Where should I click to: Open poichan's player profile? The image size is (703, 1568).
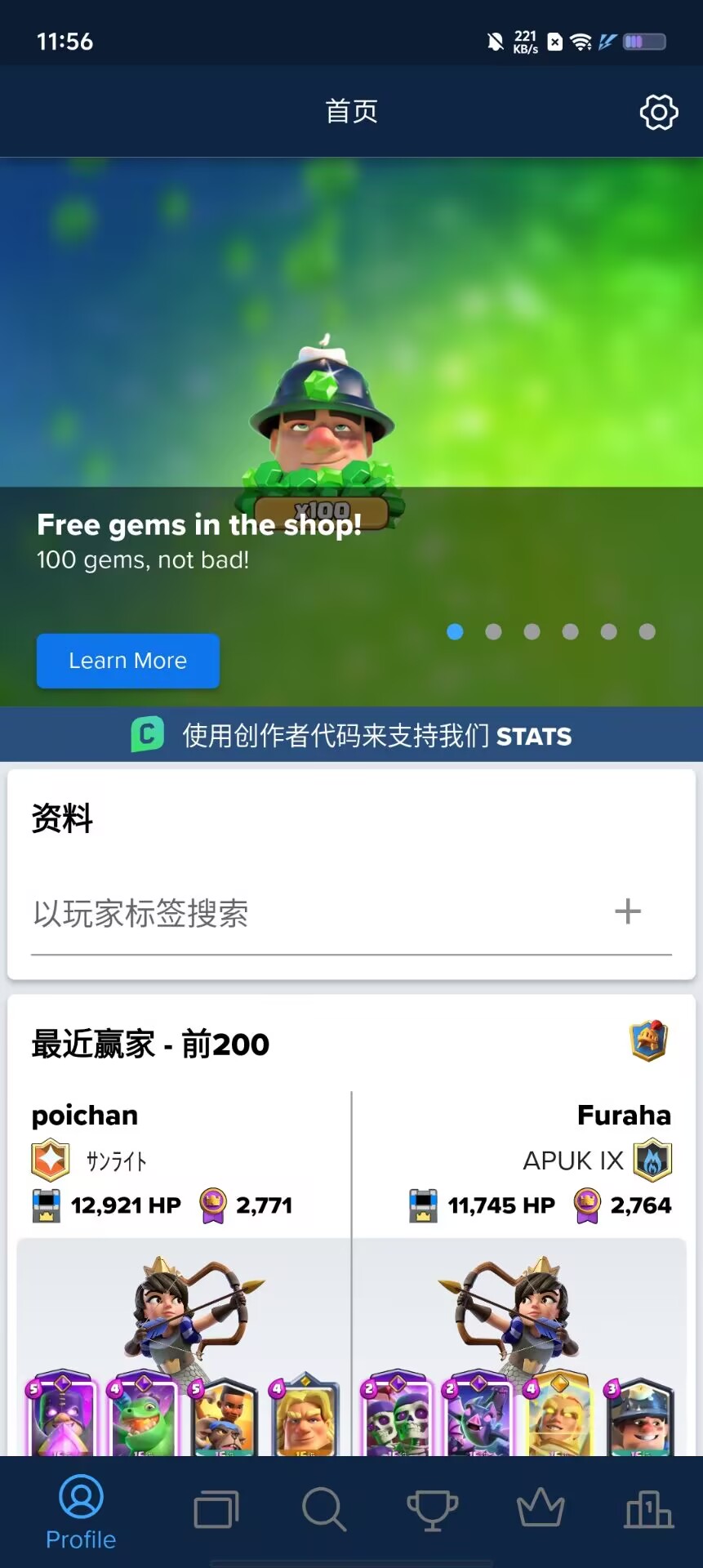[x=85, y=1115]
